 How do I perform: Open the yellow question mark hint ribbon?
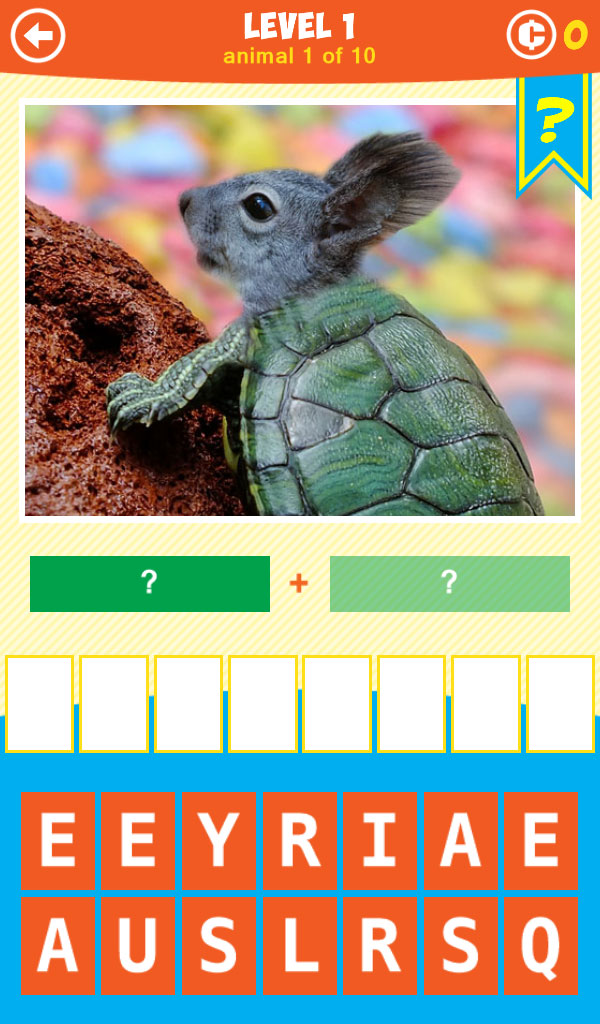tap(552, 127)
